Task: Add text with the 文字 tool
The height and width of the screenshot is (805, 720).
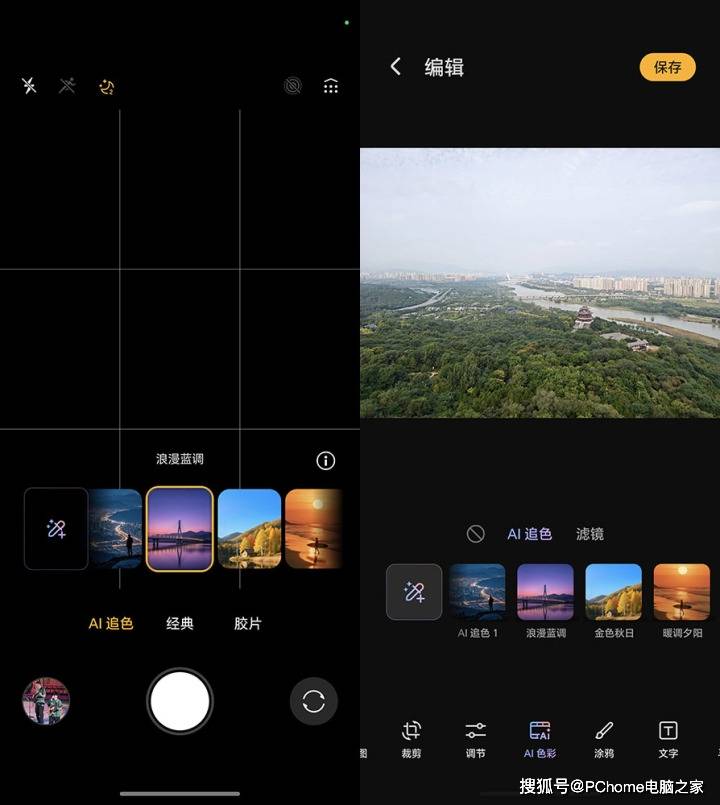Action: tap(668, 738)
